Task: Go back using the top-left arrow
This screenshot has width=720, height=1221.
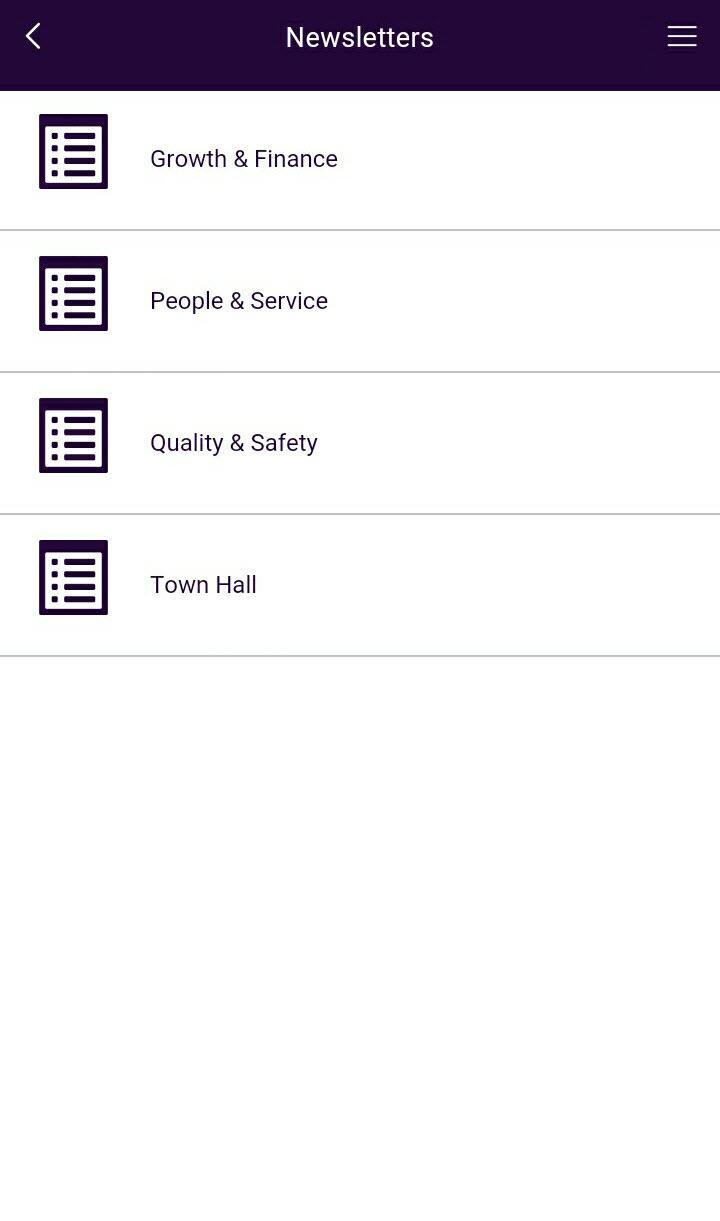Action: [x=33, y=37]
